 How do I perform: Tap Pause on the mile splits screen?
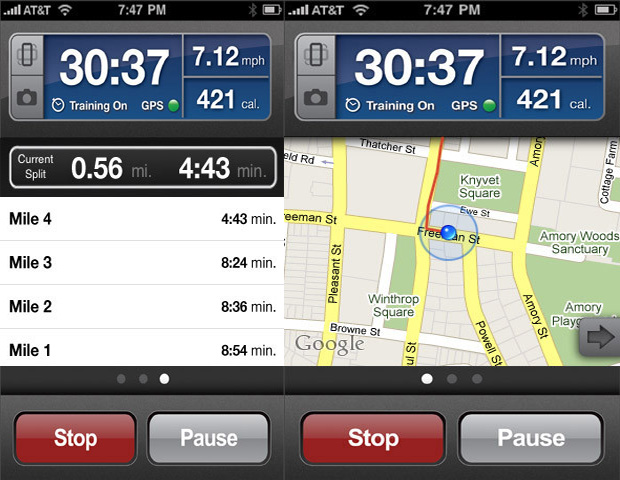(208, 437)
